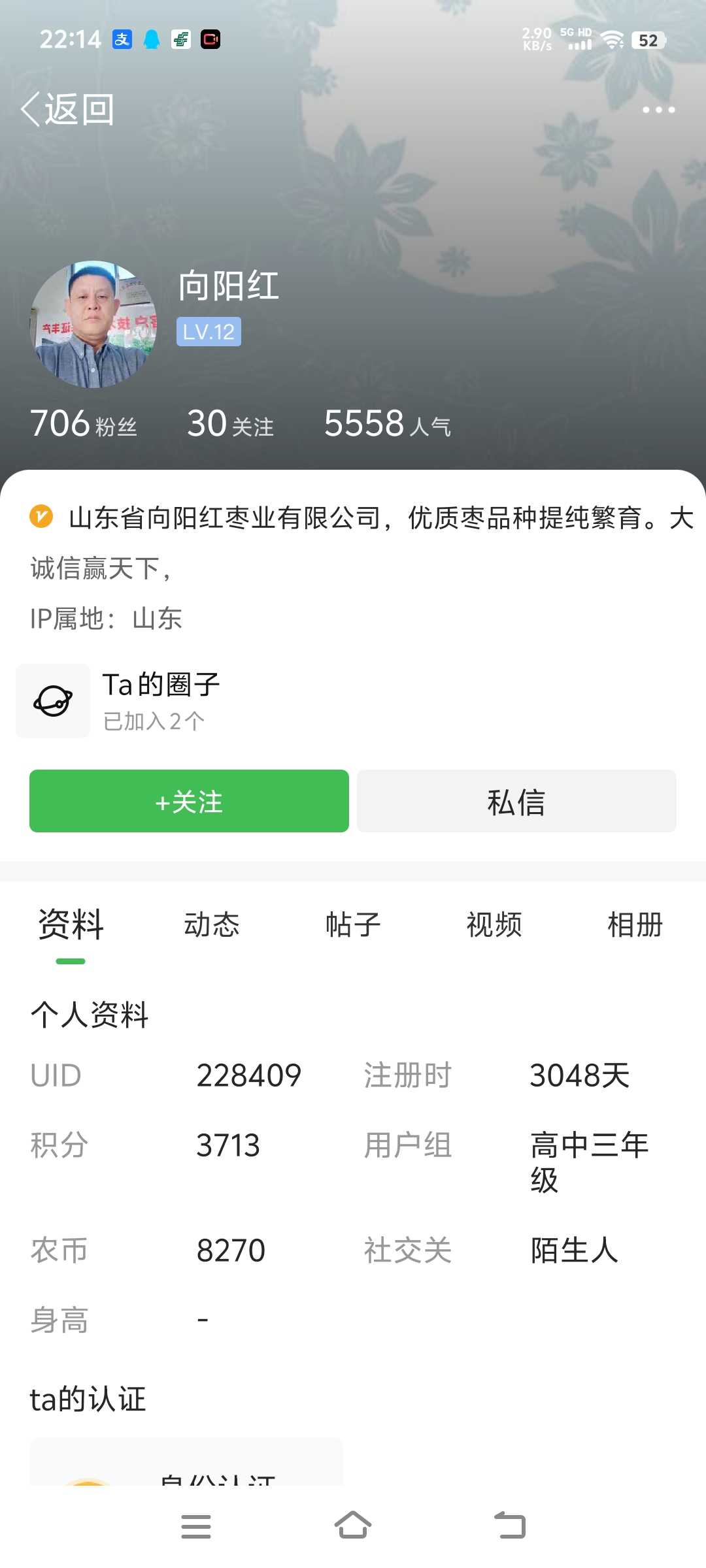Open the three-dot overflow menu
Image resolution: width=706 pixels, height=1568 pixels.
[x=658, y=110]
